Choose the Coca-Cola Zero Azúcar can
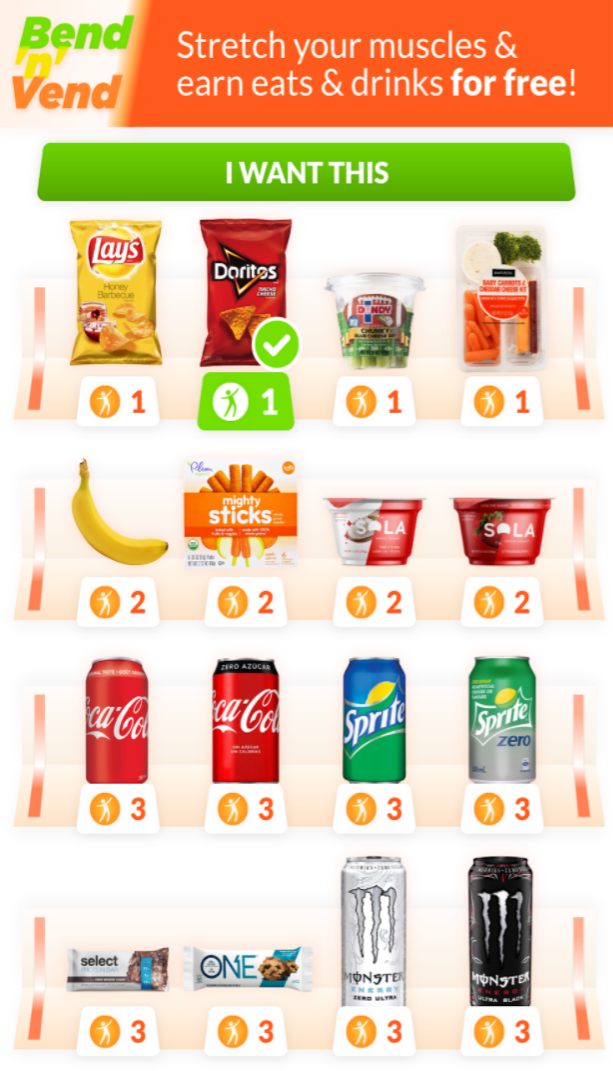 coord(245,720)
